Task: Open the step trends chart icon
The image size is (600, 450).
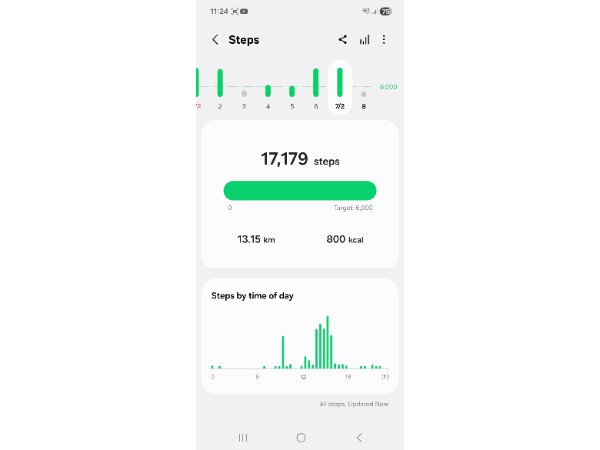Action: click(x=364, y=40)
